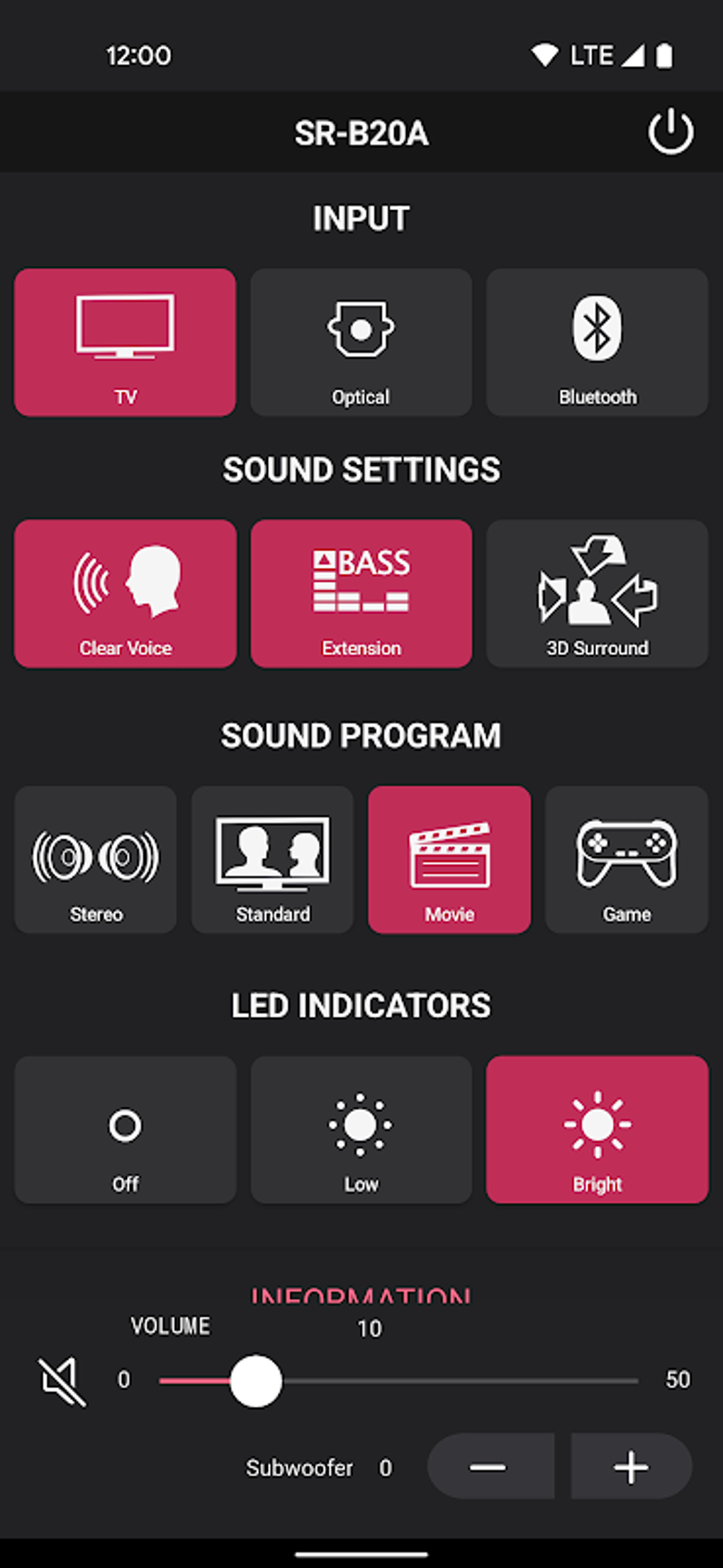723x1568 pixels.
Task: Toggle the soundbar power button
Action: tap(670, 132)
